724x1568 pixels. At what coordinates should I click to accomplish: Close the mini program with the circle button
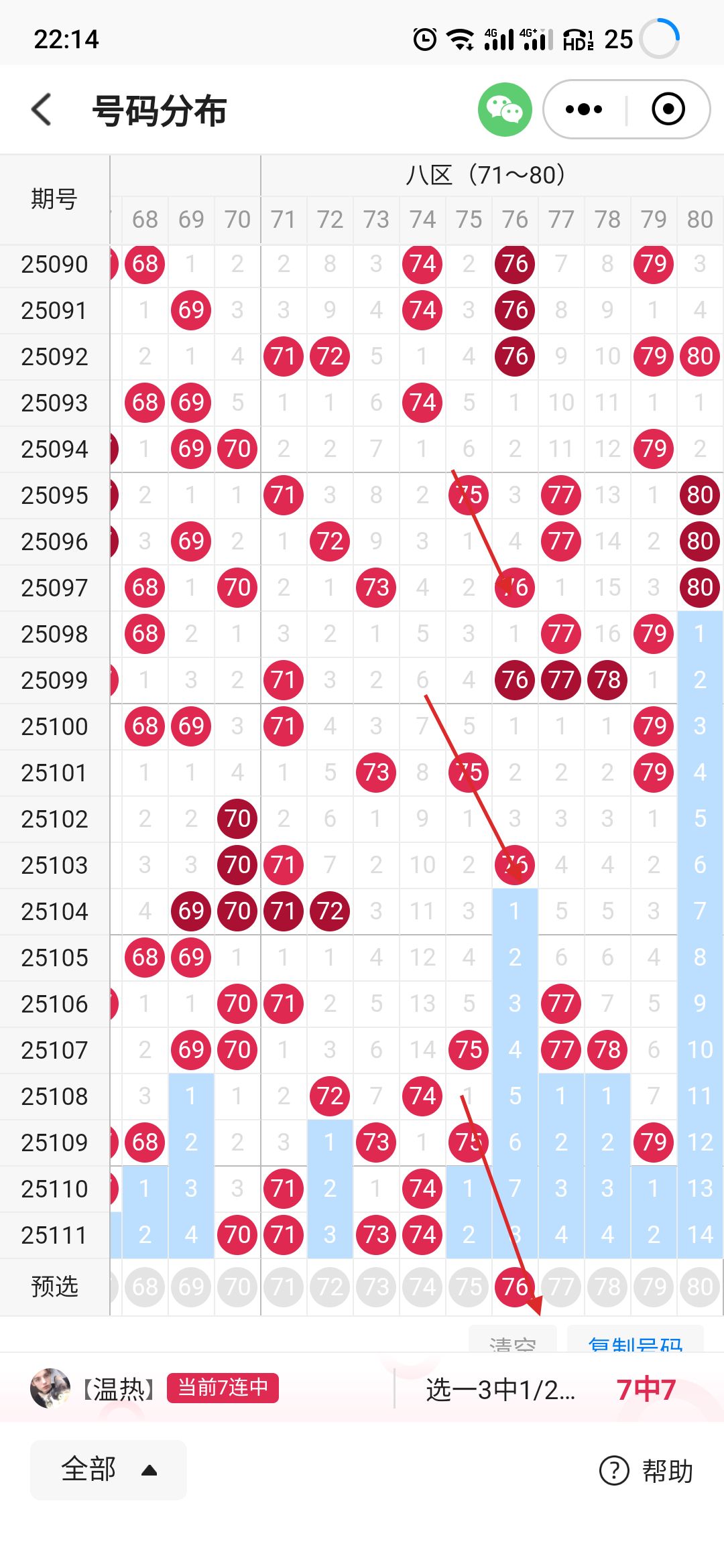[668, 109]
